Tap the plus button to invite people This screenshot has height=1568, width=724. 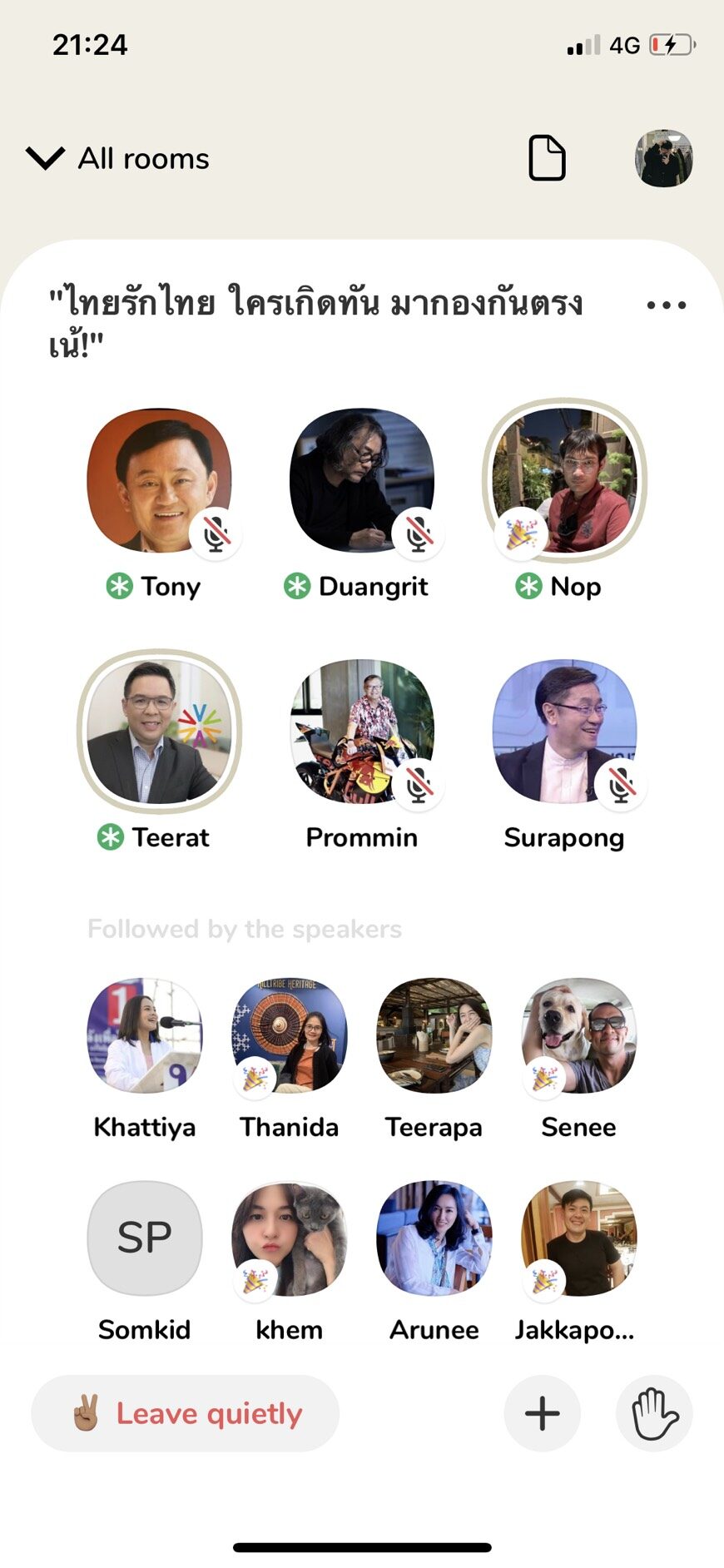tap(543, 1413)
